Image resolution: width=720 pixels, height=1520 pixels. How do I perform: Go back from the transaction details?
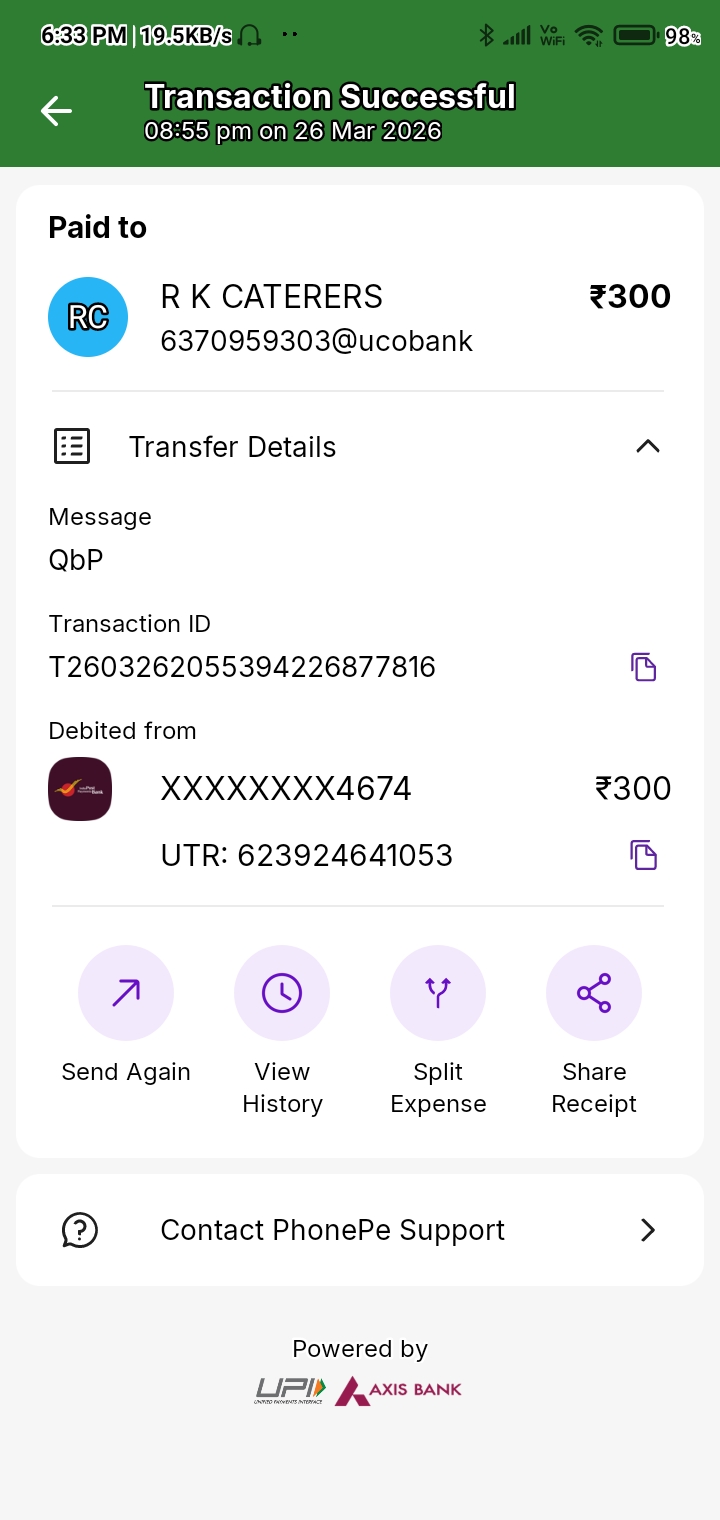click(56, 111)
